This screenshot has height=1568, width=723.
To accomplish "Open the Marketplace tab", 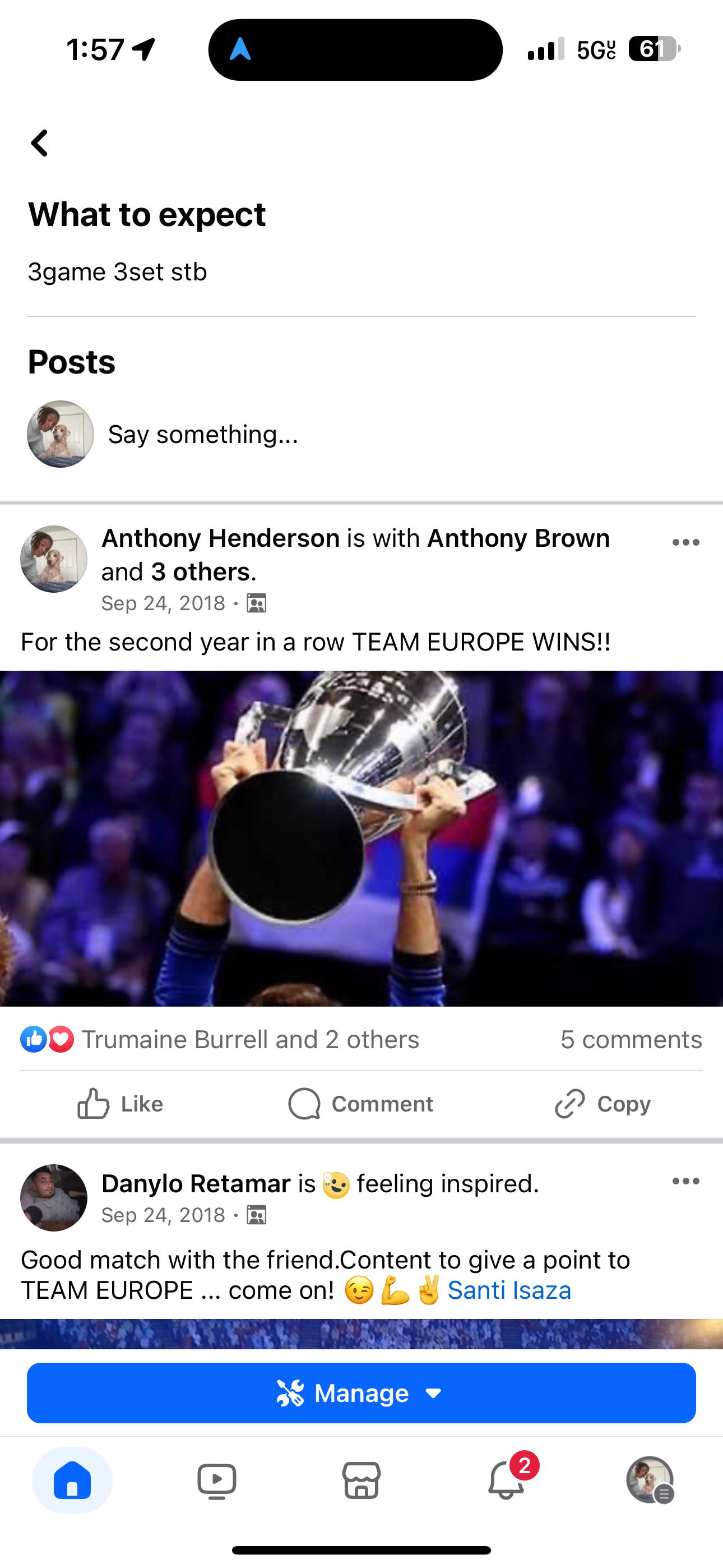I will 361,1481.
